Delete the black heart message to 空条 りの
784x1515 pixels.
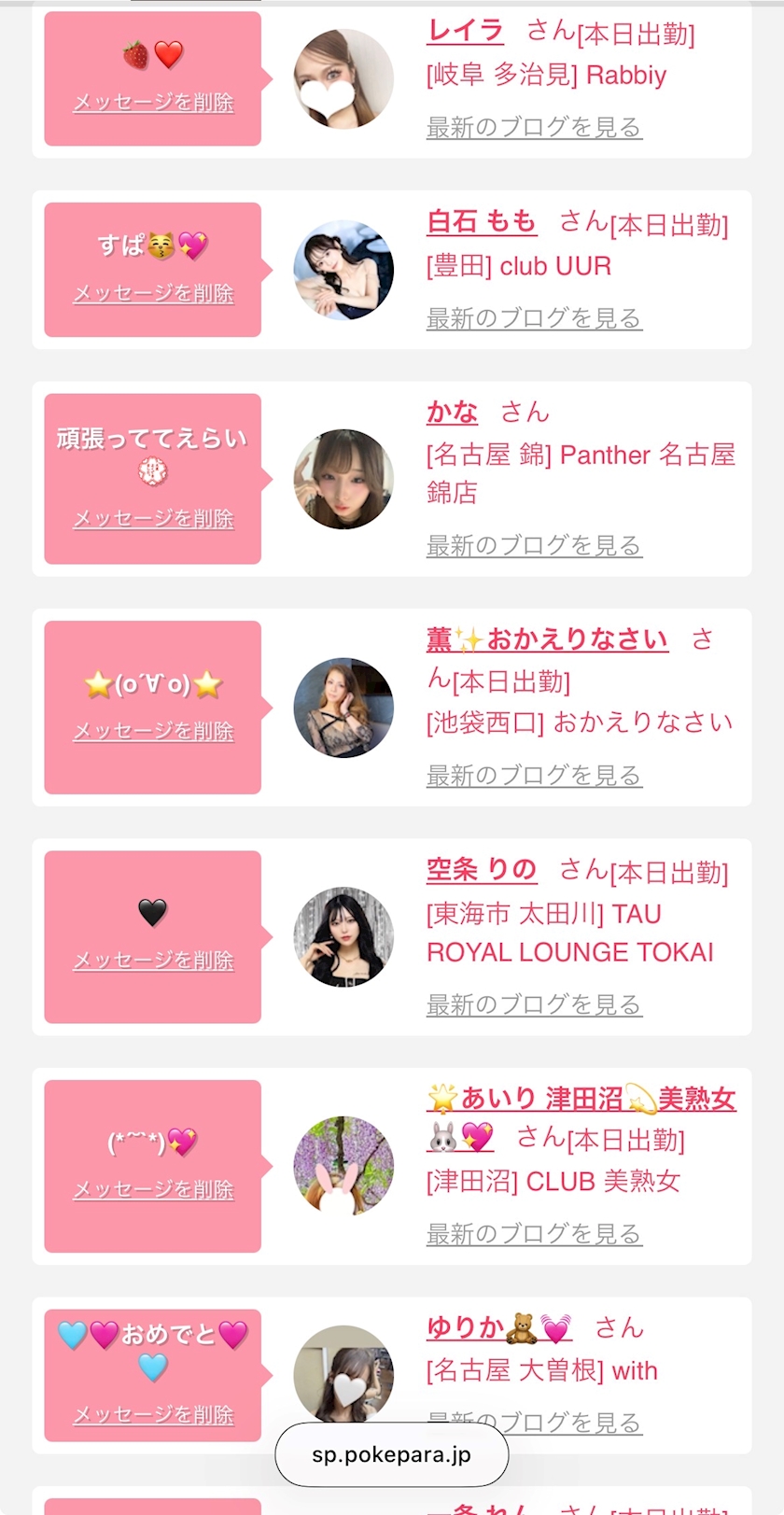coord(153,961)
